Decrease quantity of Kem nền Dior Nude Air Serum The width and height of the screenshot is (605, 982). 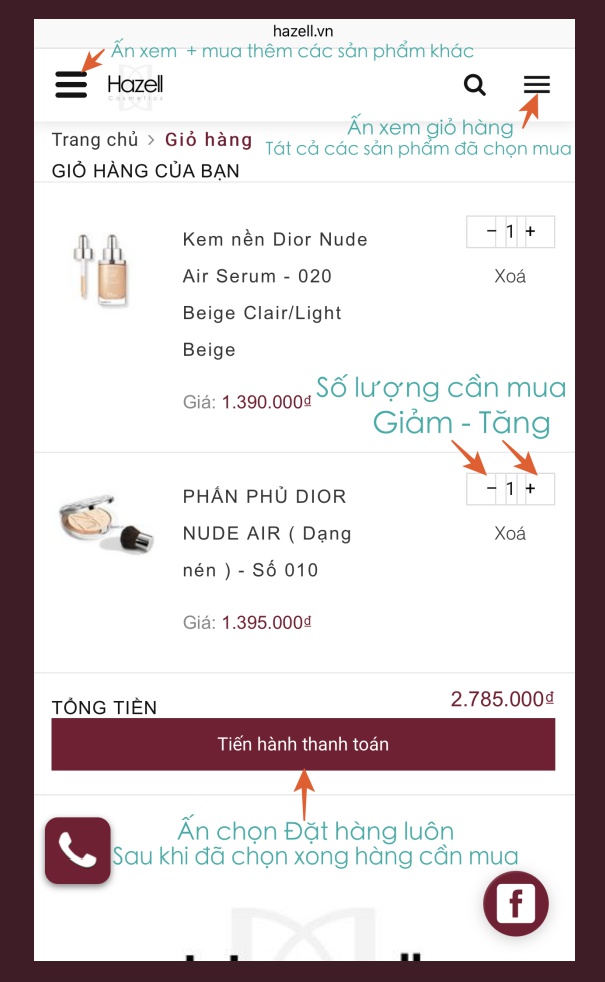pos(491,231)
